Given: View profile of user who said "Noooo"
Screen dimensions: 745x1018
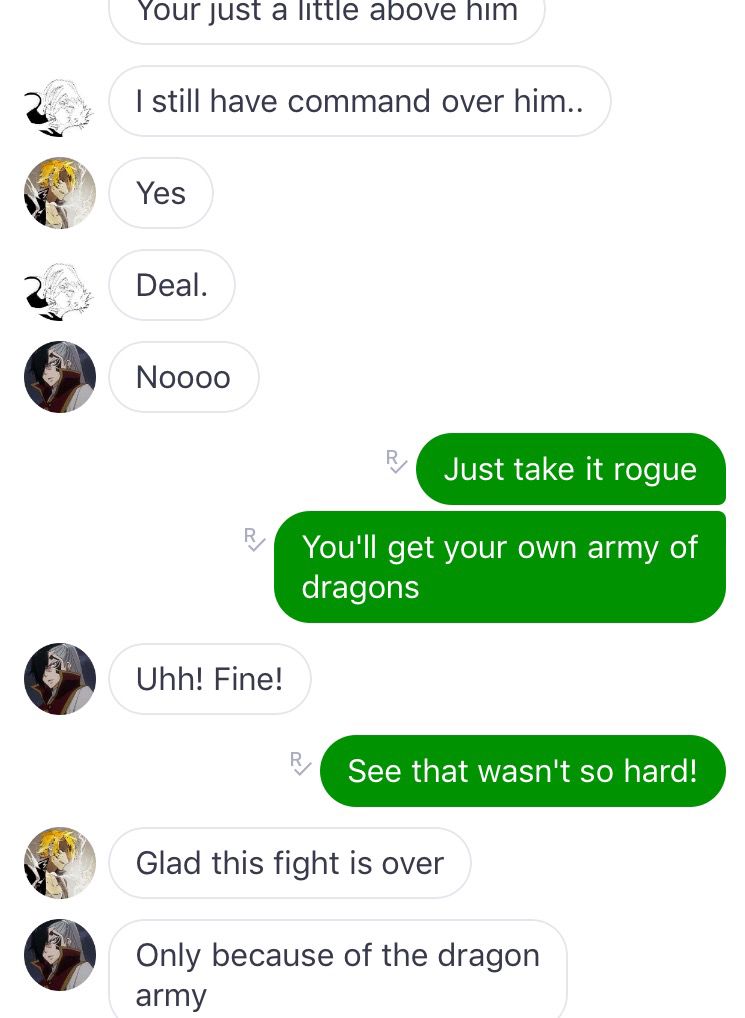Looking at the screenshot, I should pos(59,377).
